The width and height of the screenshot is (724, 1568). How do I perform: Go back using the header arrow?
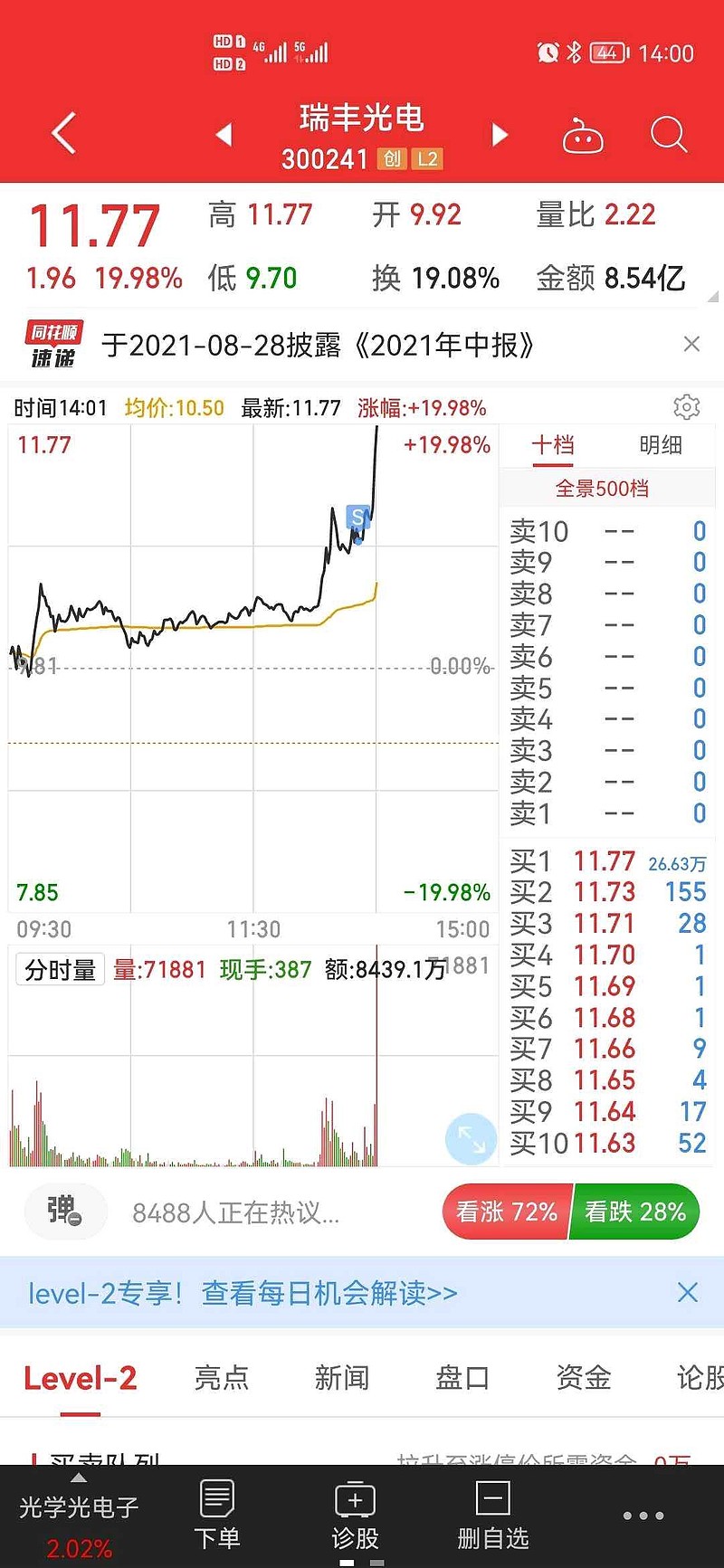pos(63,135)
